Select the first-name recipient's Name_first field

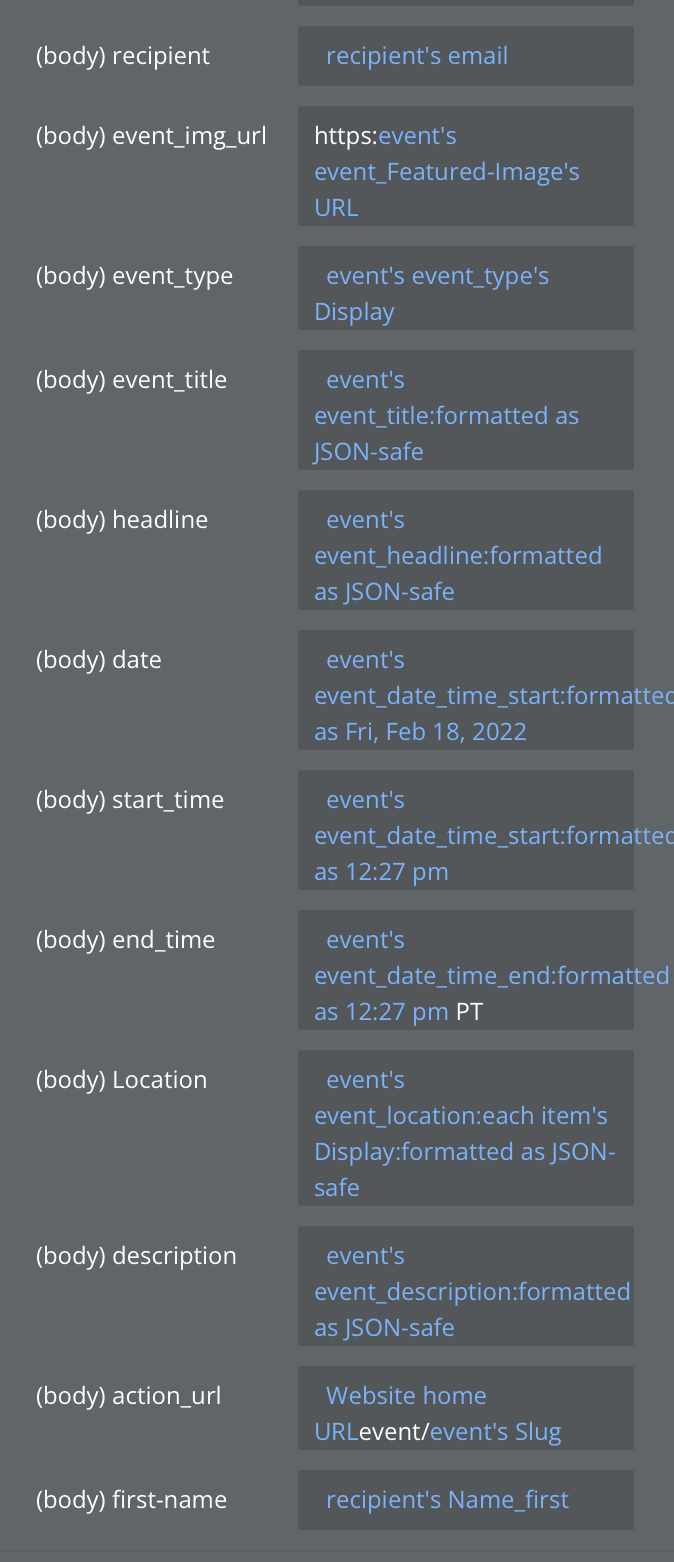click(465, 1500)
